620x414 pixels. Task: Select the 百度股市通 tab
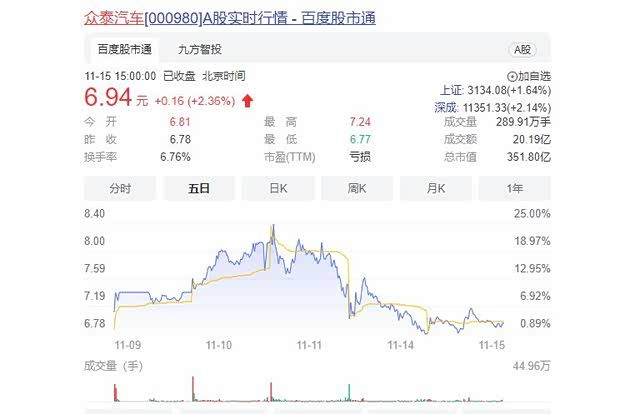point(124,49)
